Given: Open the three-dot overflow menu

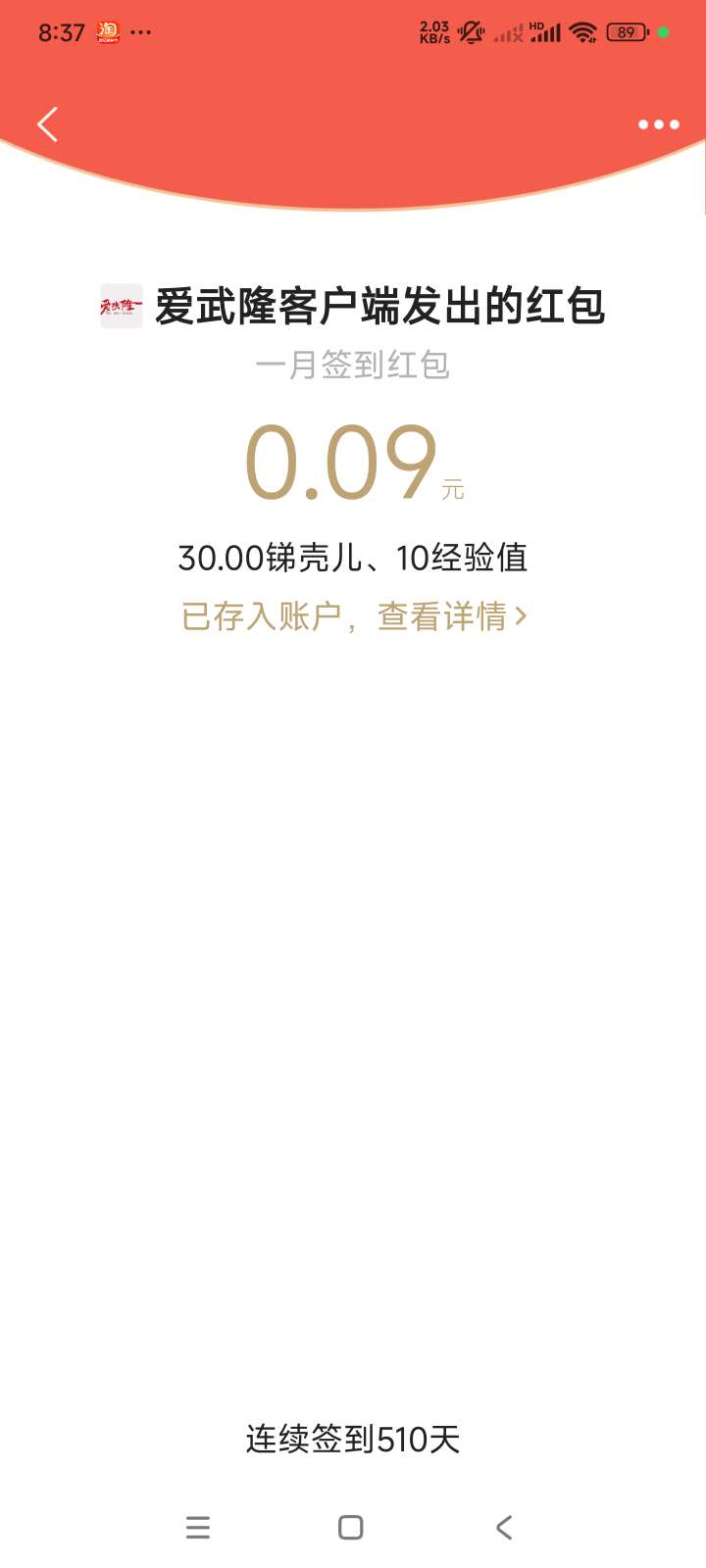Looking at the screenshot, I should [658, 124].
